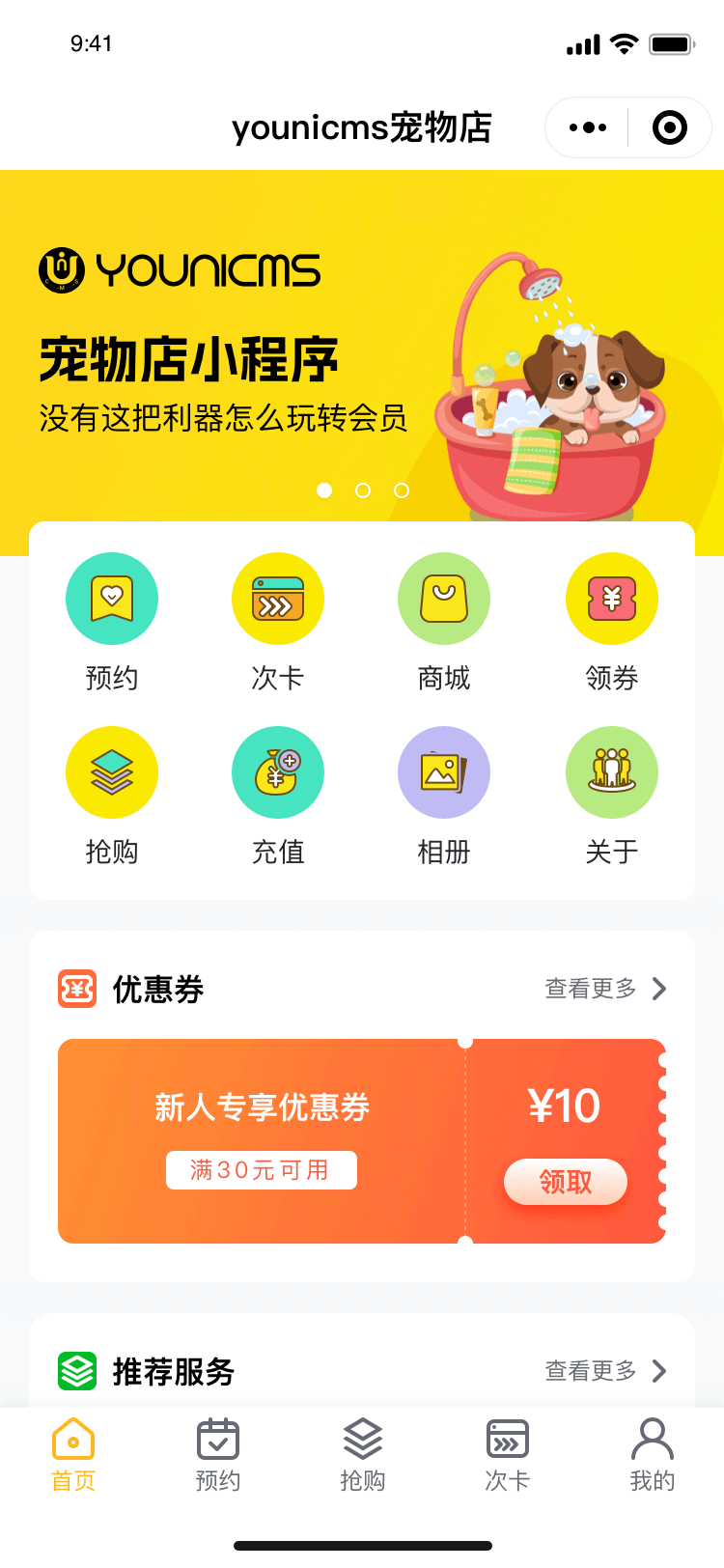Switch to the 抢购 tab in bottom bar
724x1568 pixels.
pos(363,1454)
